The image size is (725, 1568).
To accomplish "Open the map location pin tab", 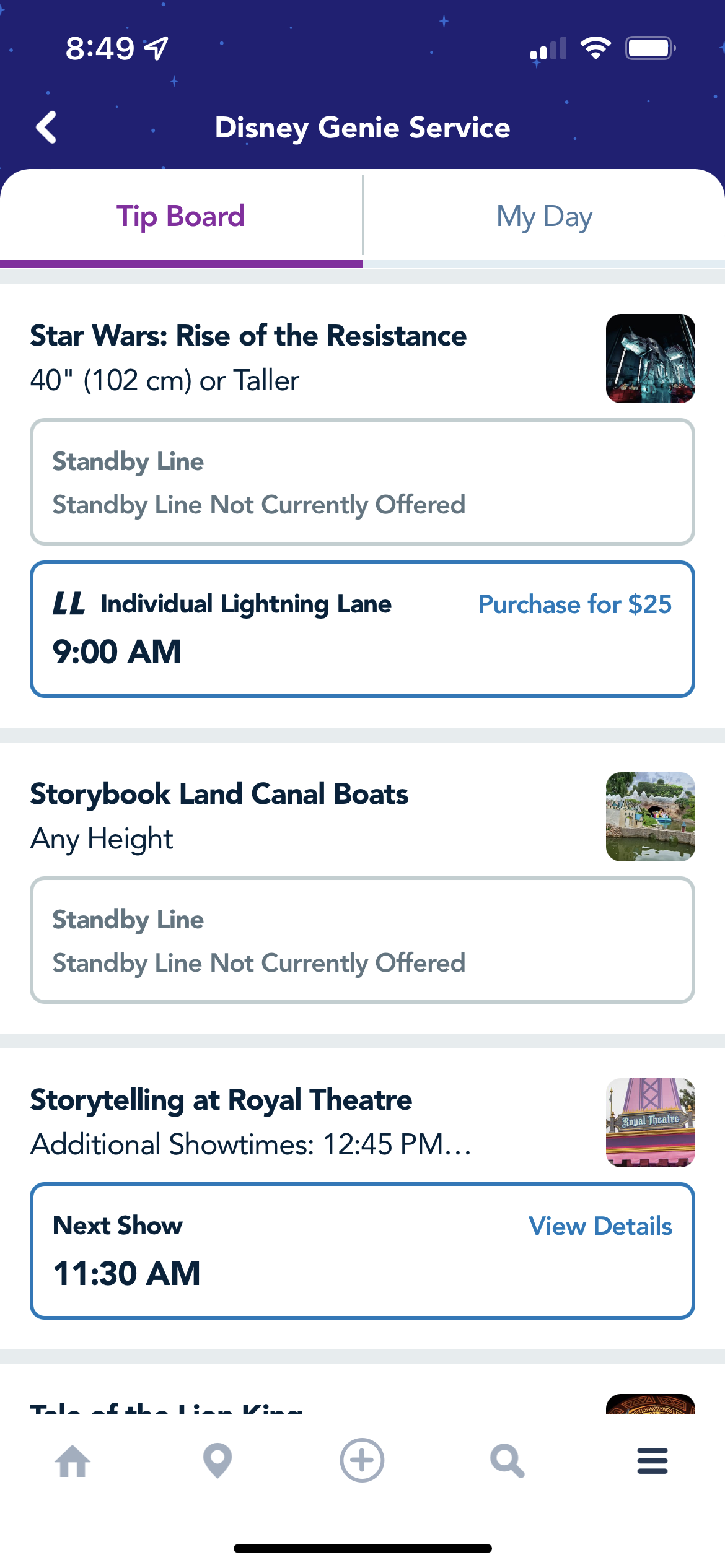I will [217, 1461].
